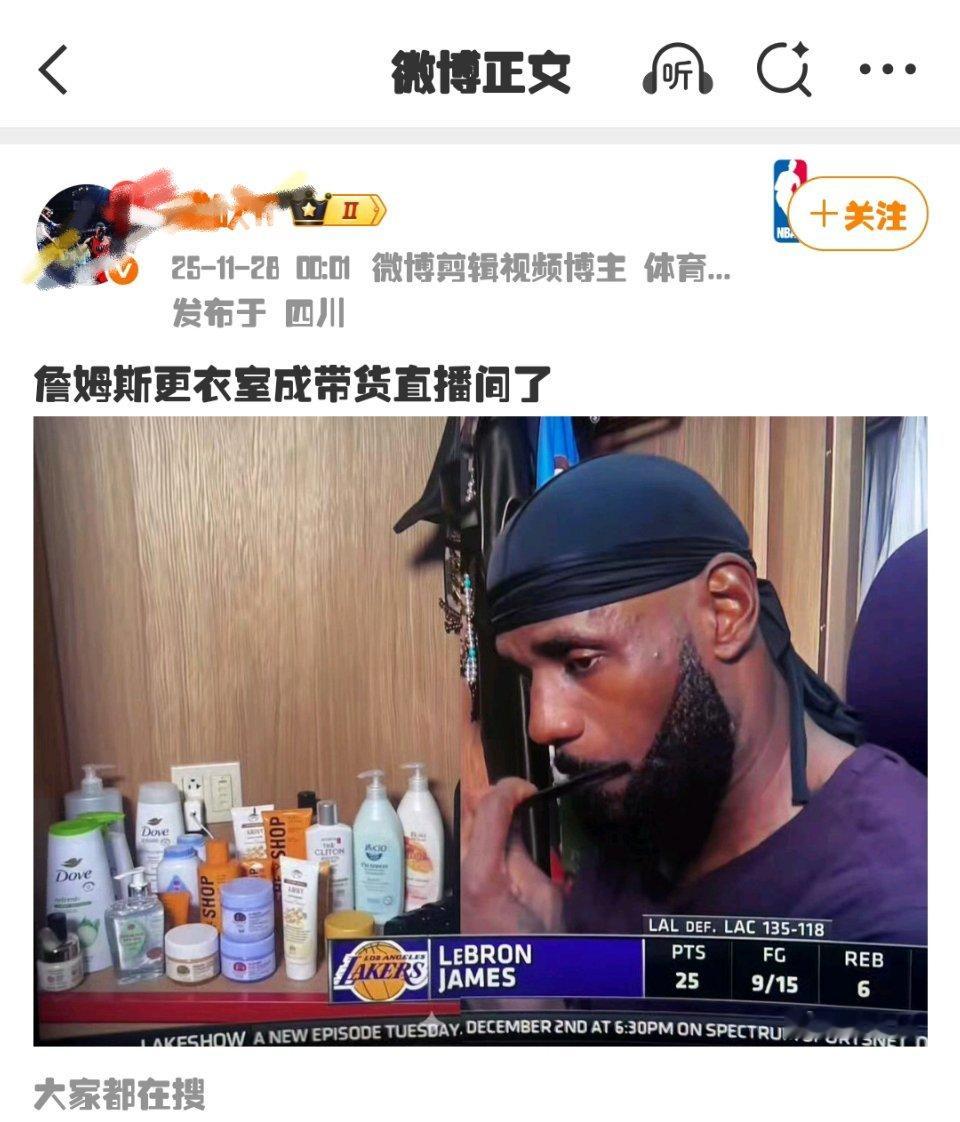The image size is (960, 1122).
Task: Click the back arrow icon
Action: (x=53, y=70)
